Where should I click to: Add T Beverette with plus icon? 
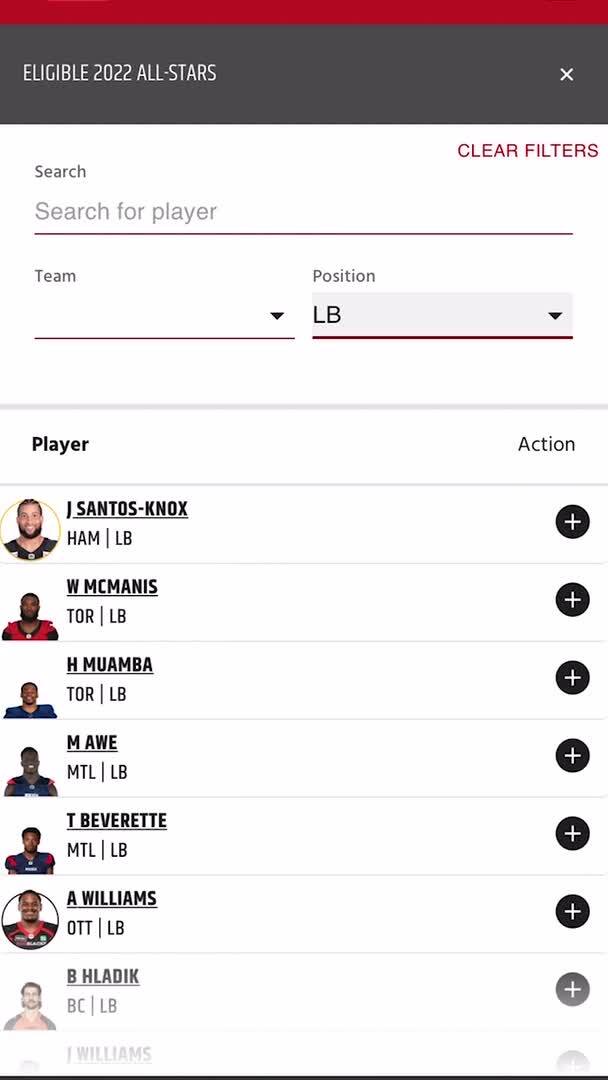pos(572,833)
